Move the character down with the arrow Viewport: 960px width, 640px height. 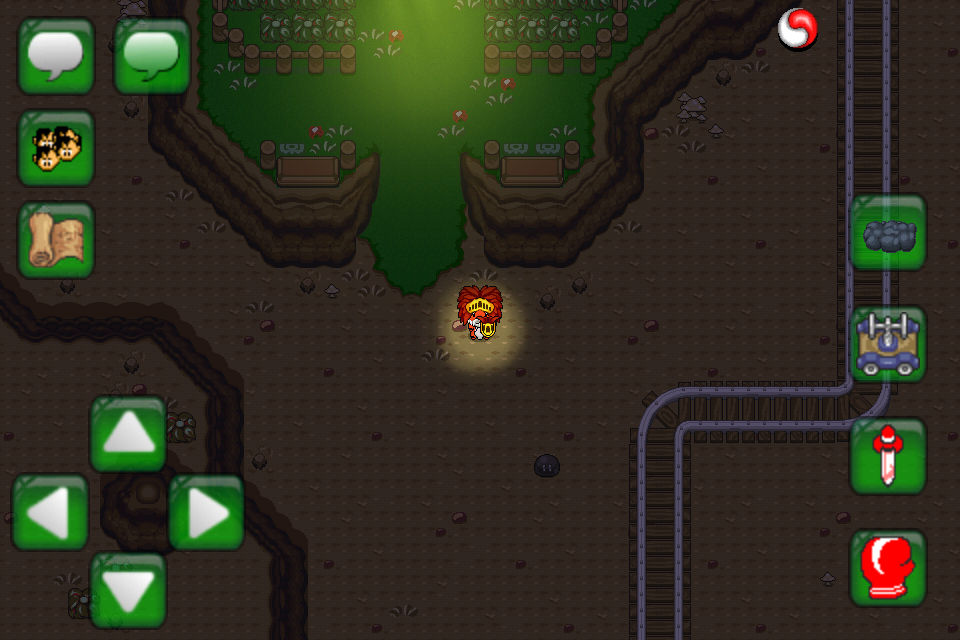128,590
